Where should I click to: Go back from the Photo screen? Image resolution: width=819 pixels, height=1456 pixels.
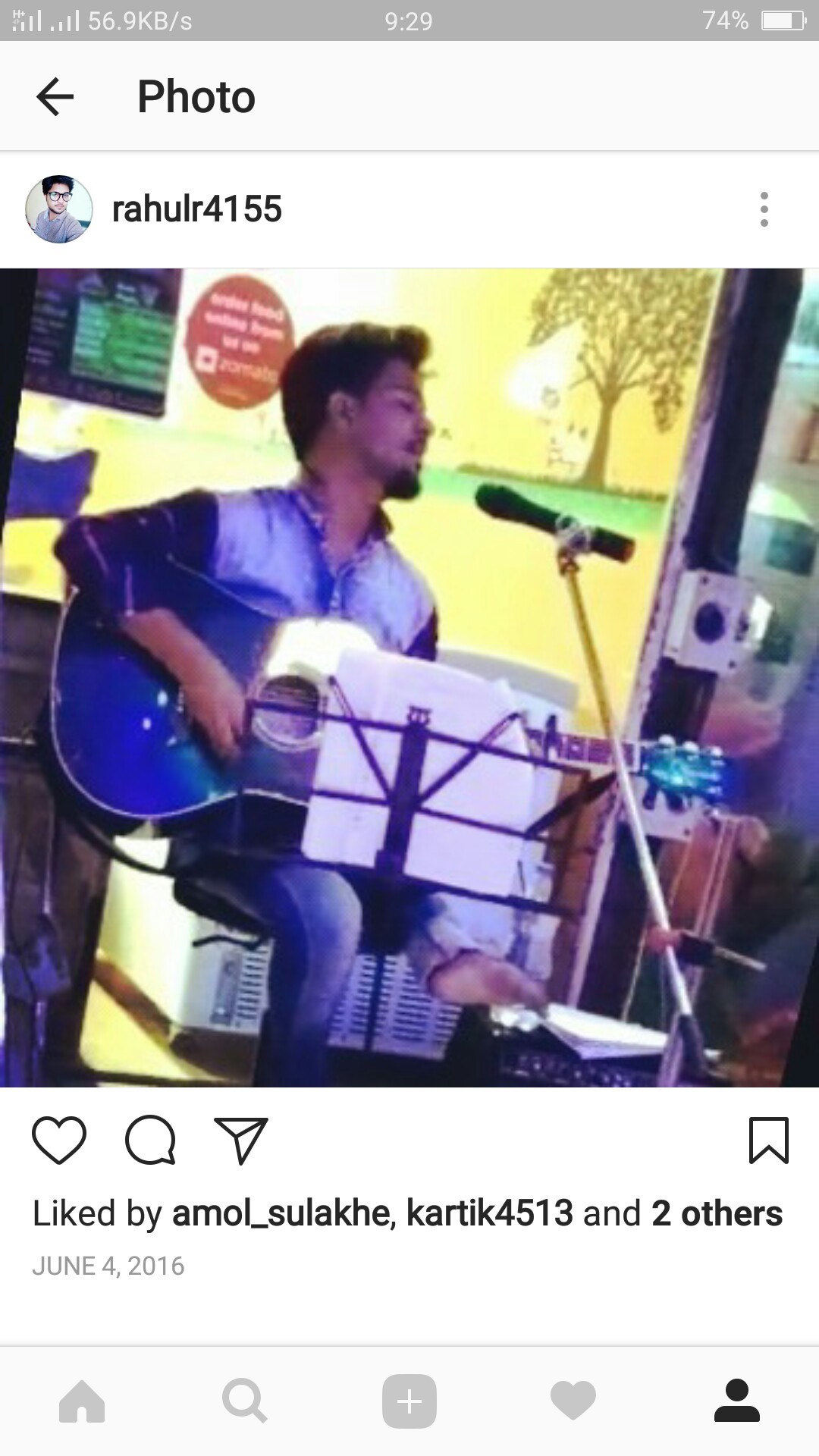(x=55, y=97)
